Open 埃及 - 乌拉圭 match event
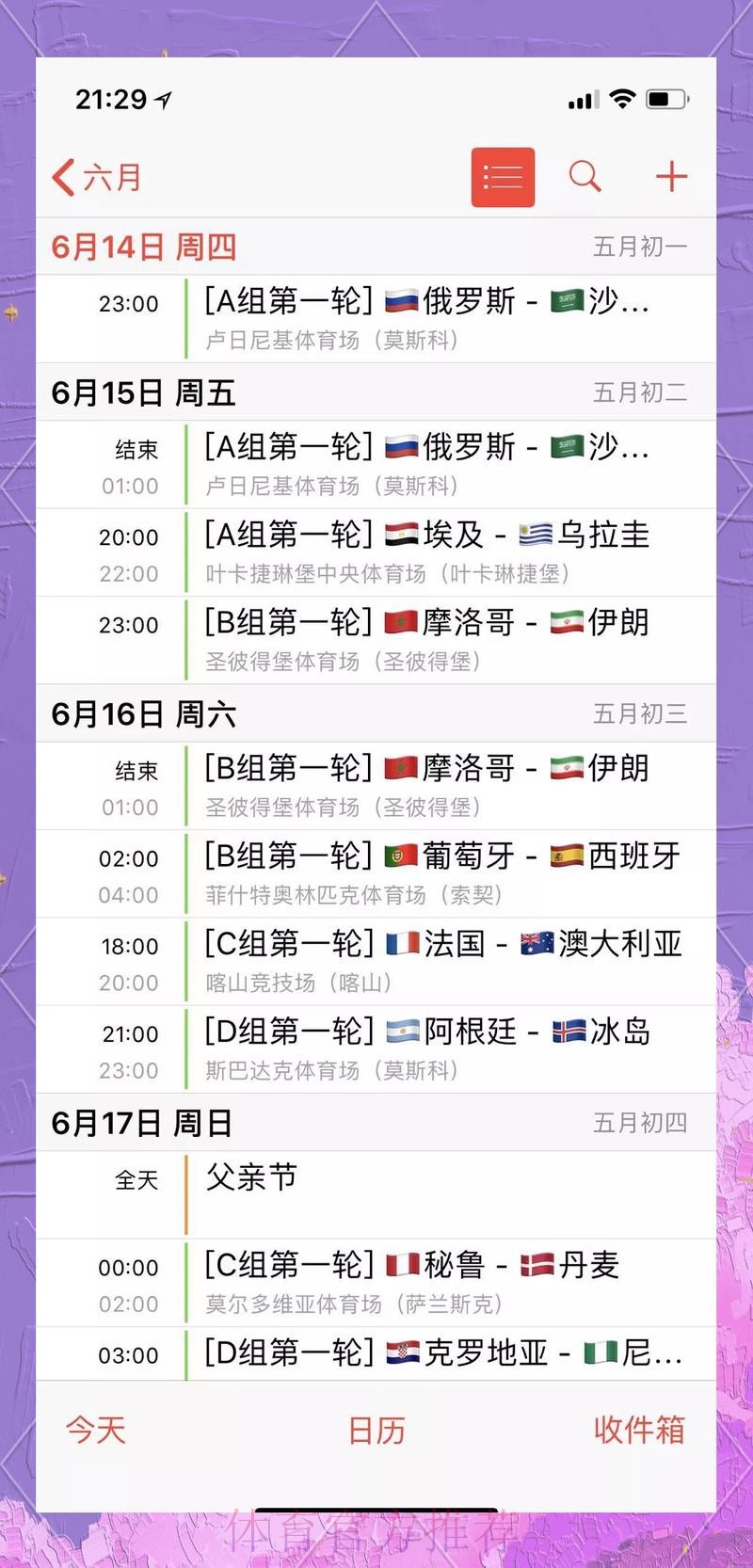This screenshot has height=1568, width=753. [x=426, y=552]
